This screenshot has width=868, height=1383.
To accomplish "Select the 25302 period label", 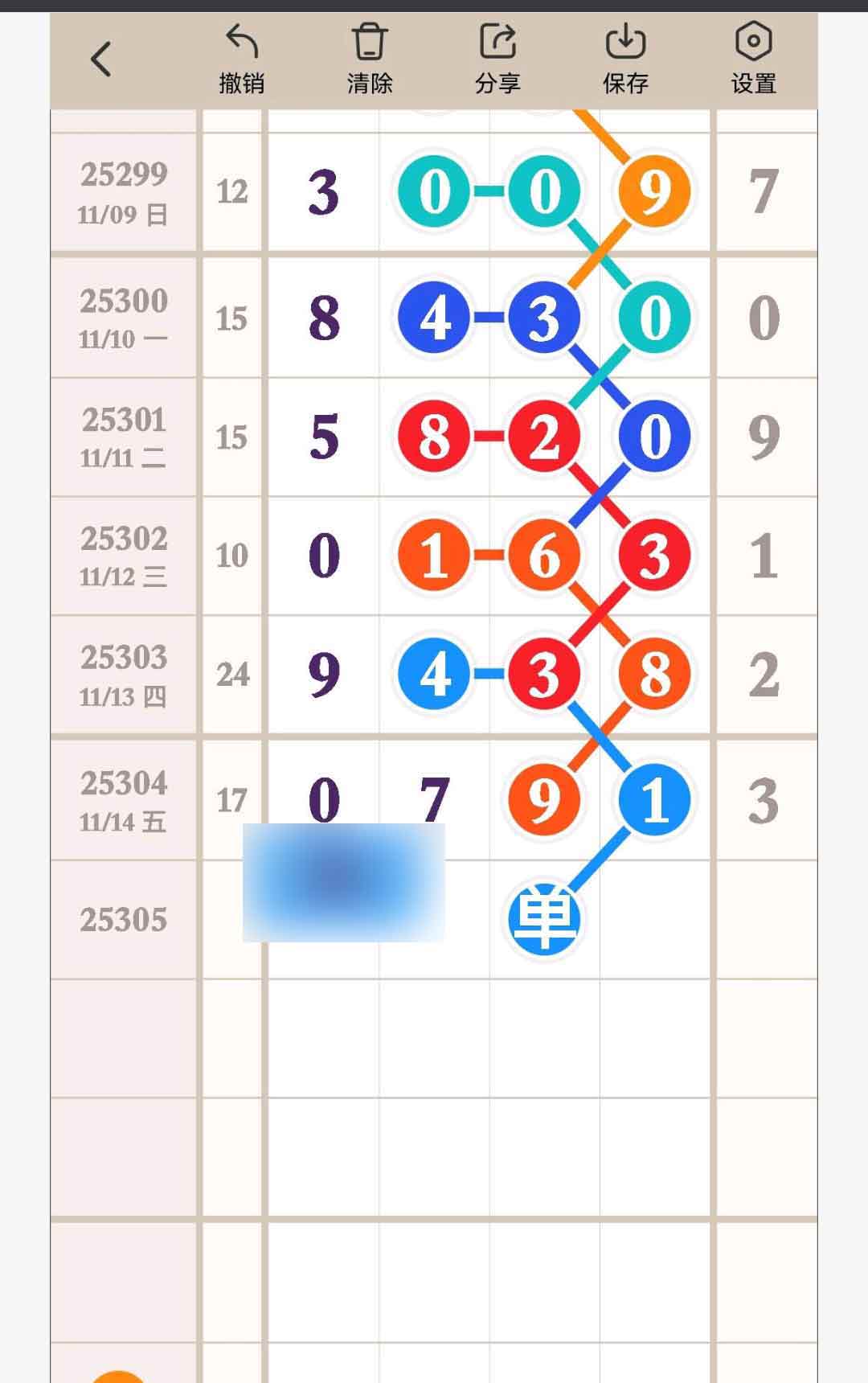I will pos(122,540).
